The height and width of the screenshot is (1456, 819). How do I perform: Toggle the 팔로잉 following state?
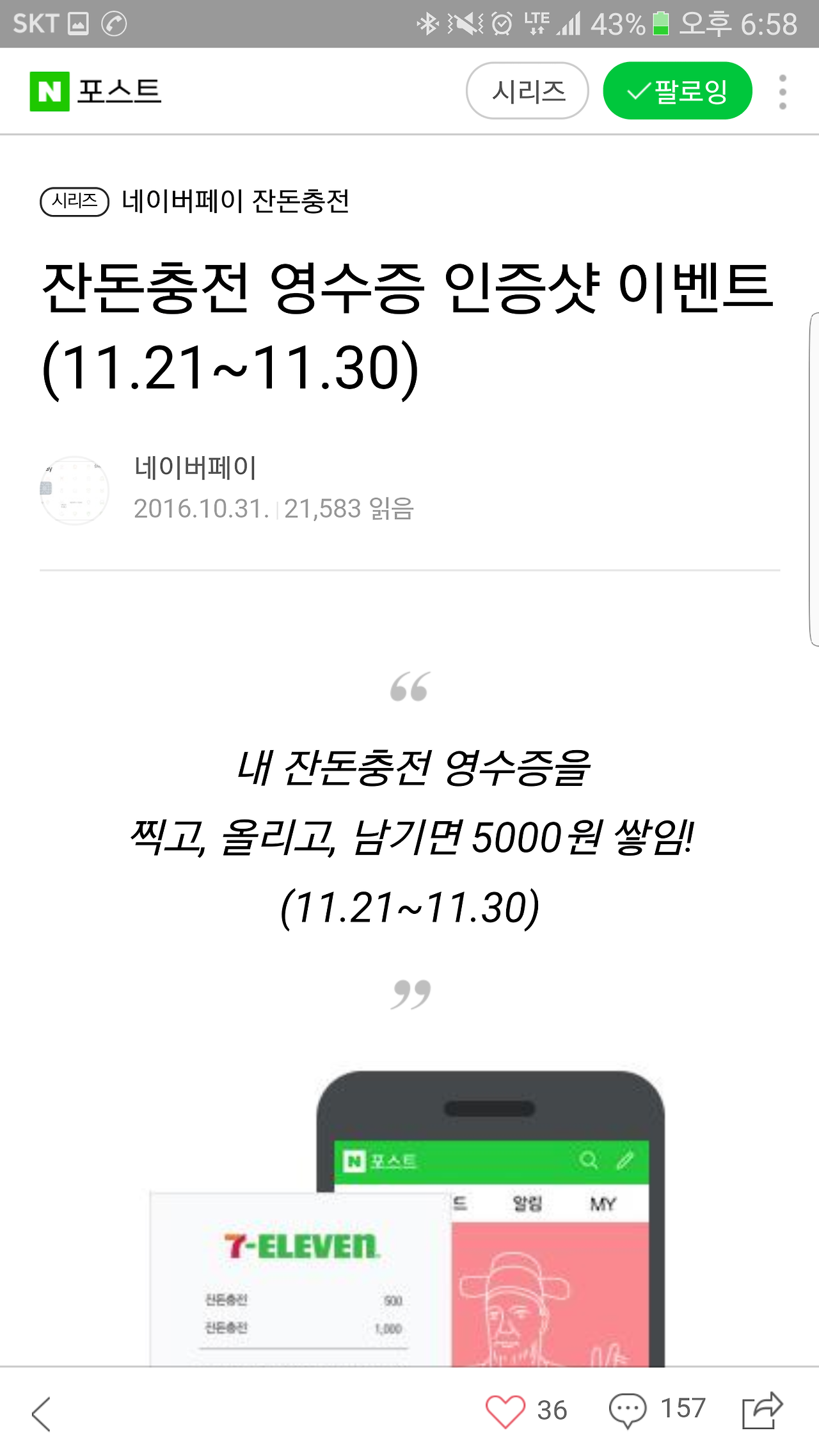[x=678, y=91]
